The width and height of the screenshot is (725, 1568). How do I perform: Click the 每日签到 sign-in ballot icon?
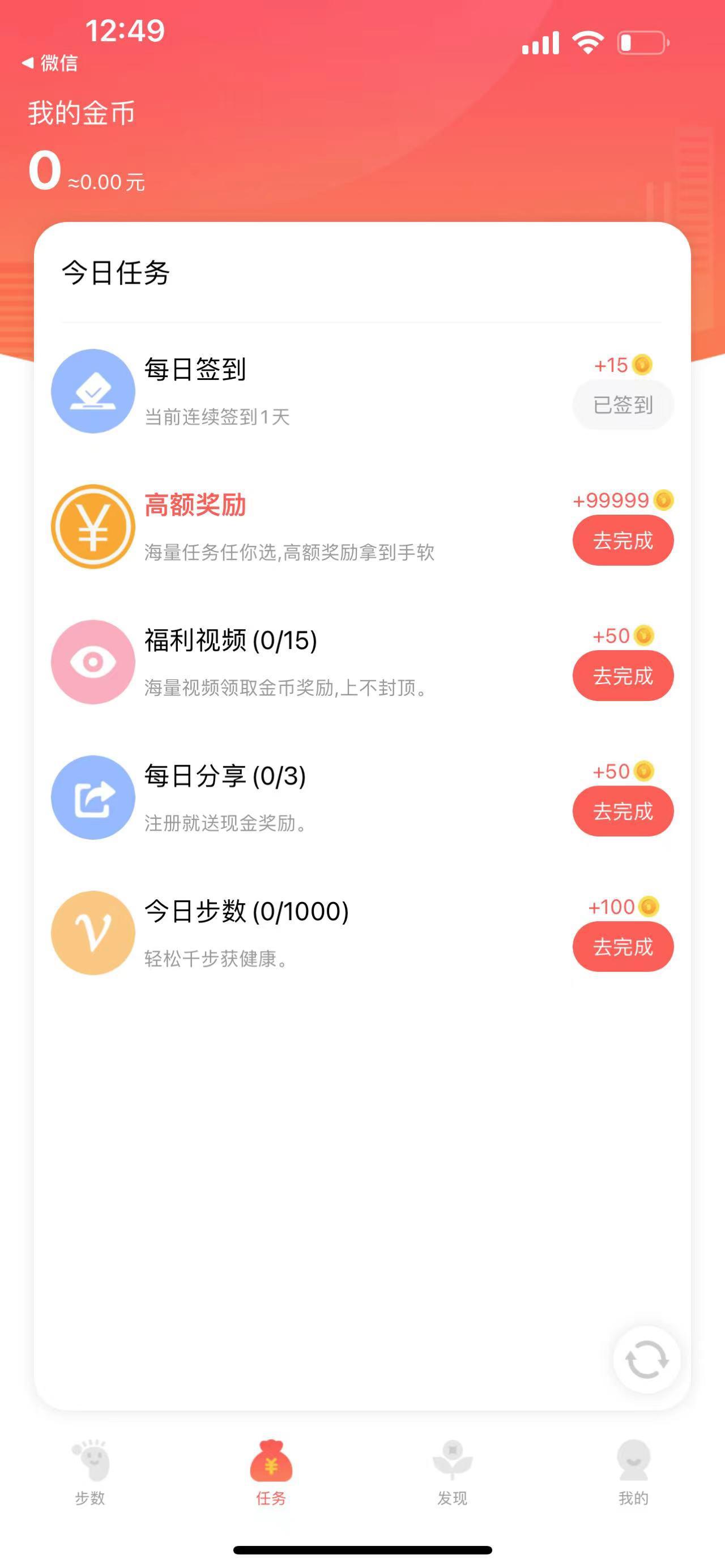pyautogui.click(x=92, y=390)
